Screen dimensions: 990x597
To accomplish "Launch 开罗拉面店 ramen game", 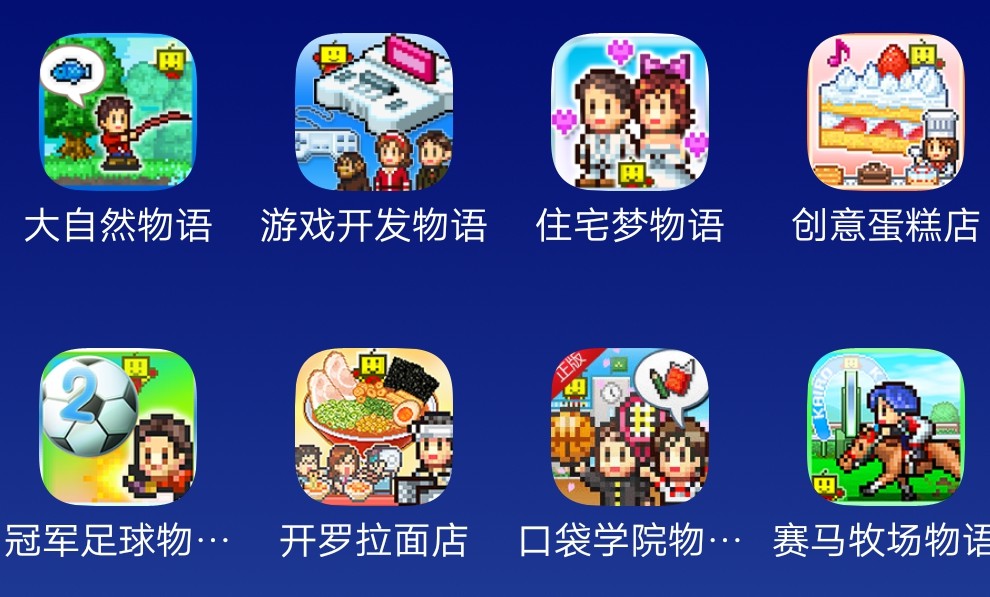I will tap(374, 427).
